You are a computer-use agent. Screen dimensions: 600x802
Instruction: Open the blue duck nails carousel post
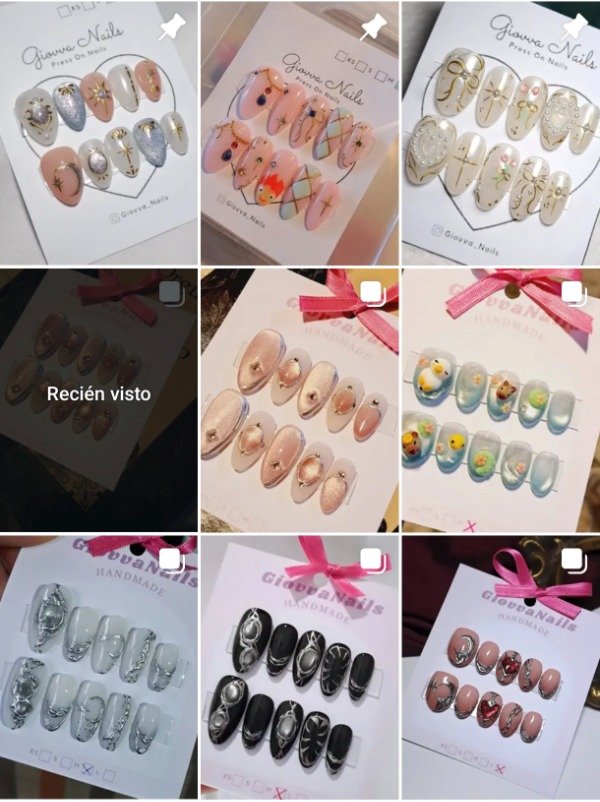click(x=501, y=400)
